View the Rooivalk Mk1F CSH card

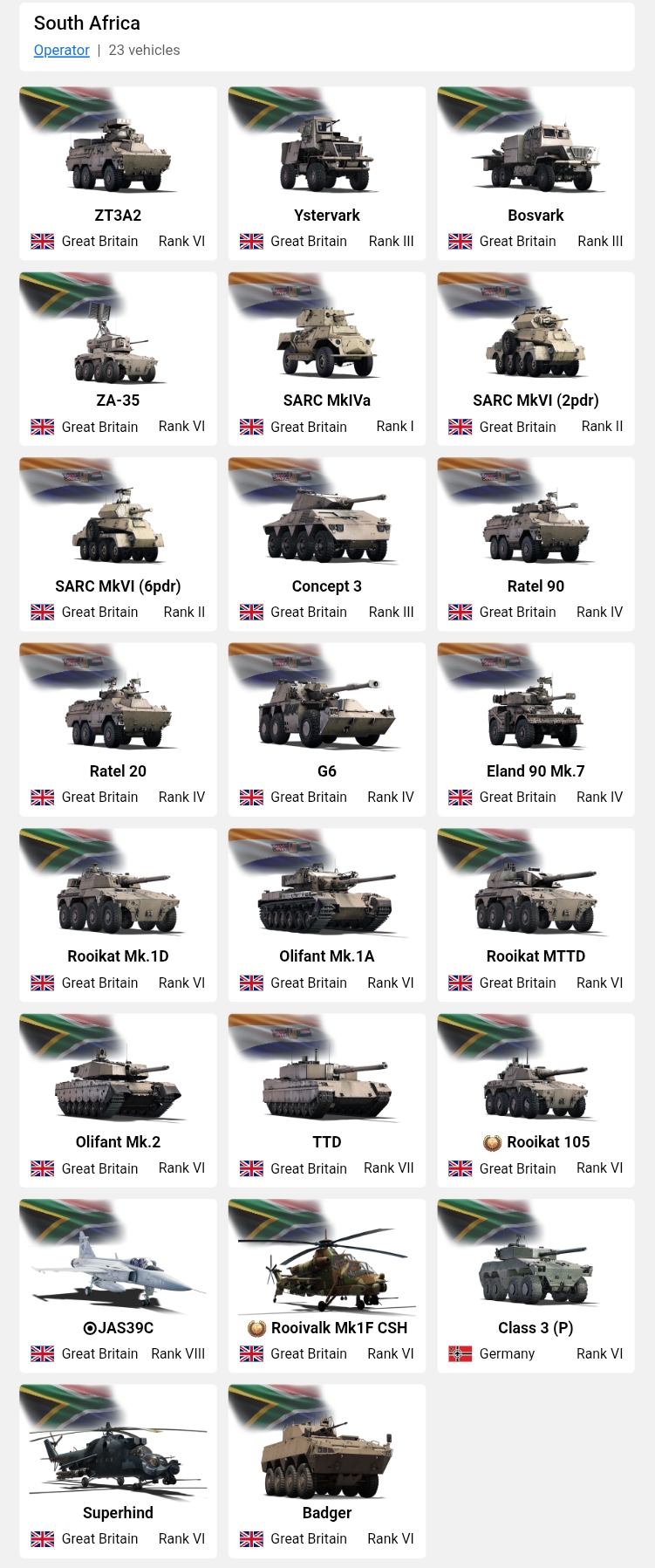[x=327, y=1285]
